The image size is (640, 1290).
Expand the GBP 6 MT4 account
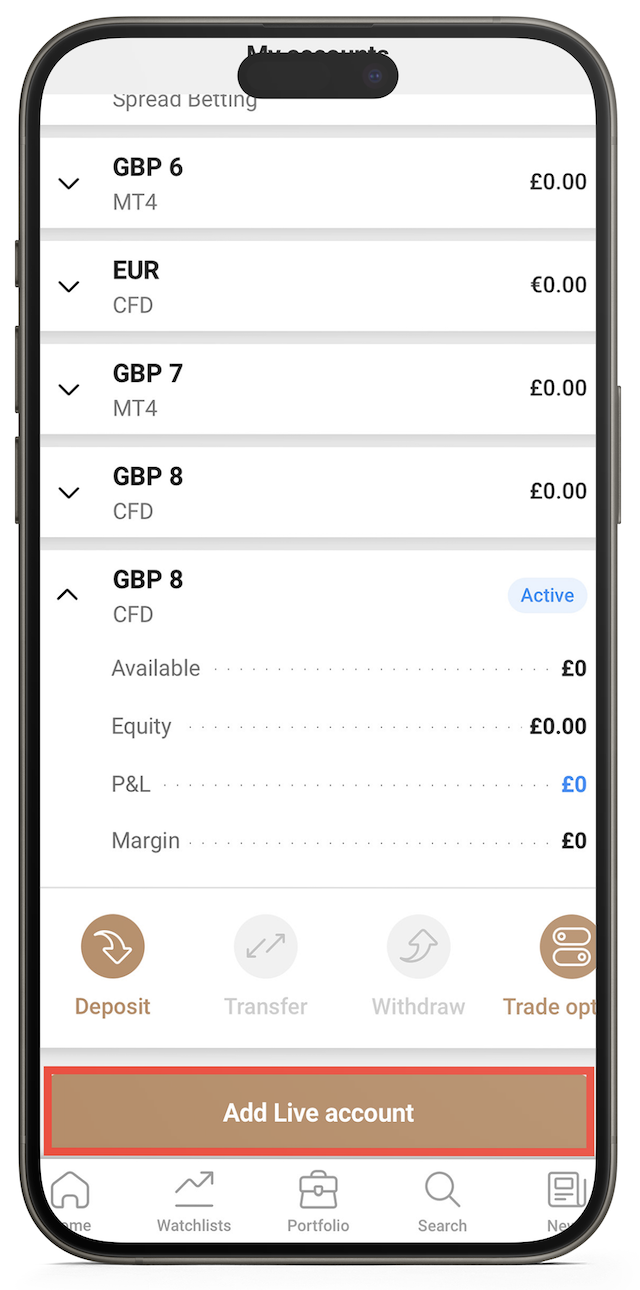(x=68, y=184)
